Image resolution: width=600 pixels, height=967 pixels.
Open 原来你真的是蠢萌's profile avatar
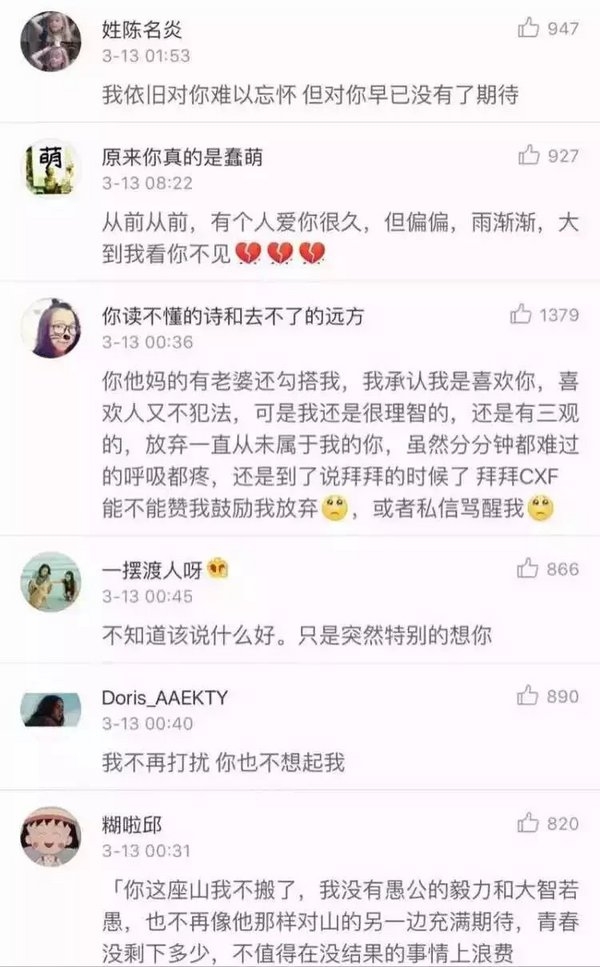50,167
